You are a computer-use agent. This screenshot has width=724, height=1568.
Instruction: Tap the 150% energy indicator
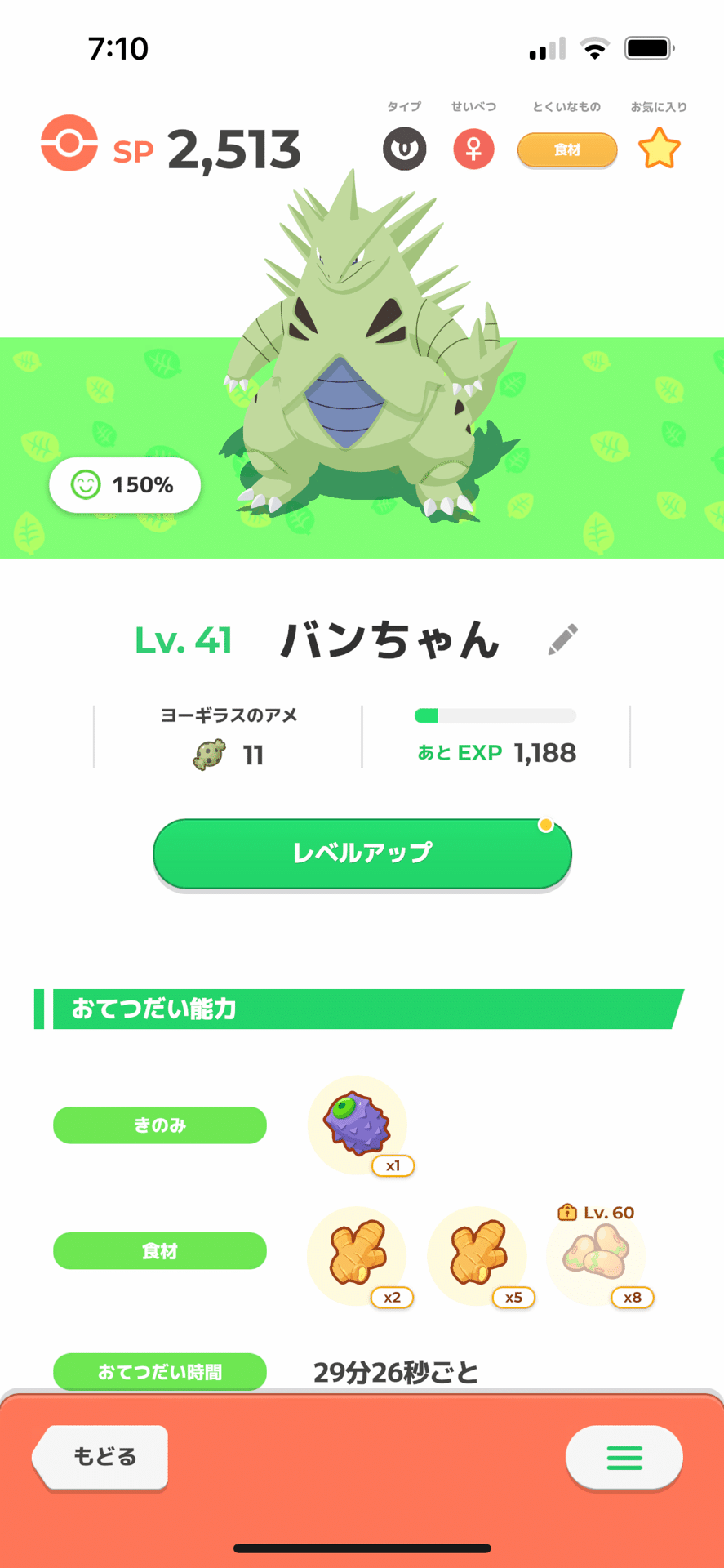tap(125, 485)
